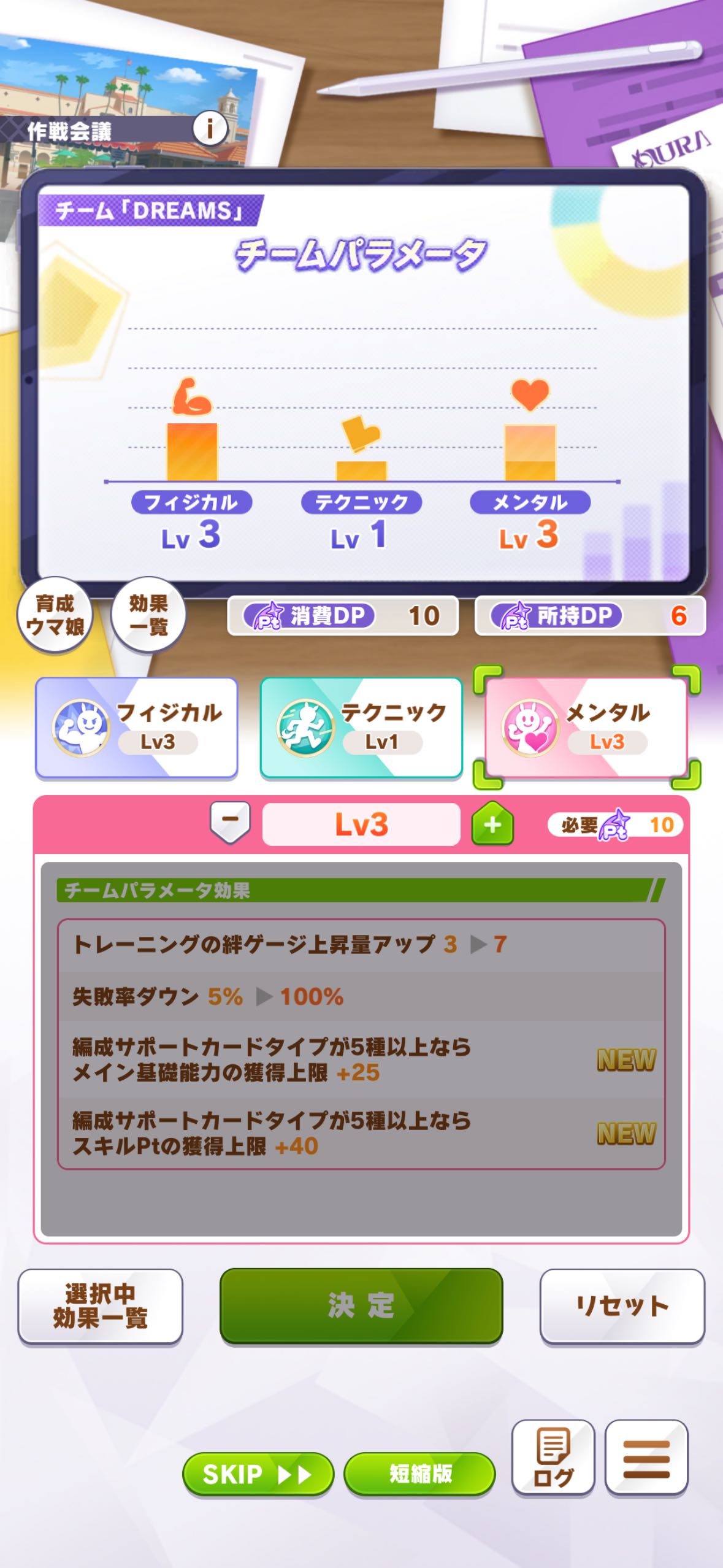Image resolution: width=723 pixels, height=1568 pixels.
Task: Confirm with the 決定 button
Action: pyautogui.click(x=361, y=1305)
